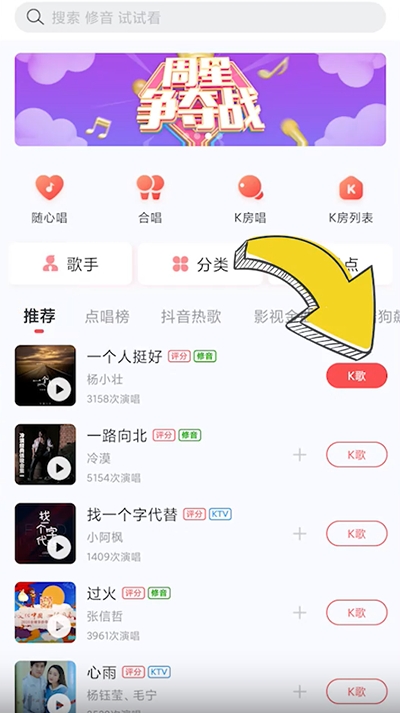Select the 推荐 tab
Image resolution: width=400 pixels, height=713 pixels.
click(x=40, y=316)
